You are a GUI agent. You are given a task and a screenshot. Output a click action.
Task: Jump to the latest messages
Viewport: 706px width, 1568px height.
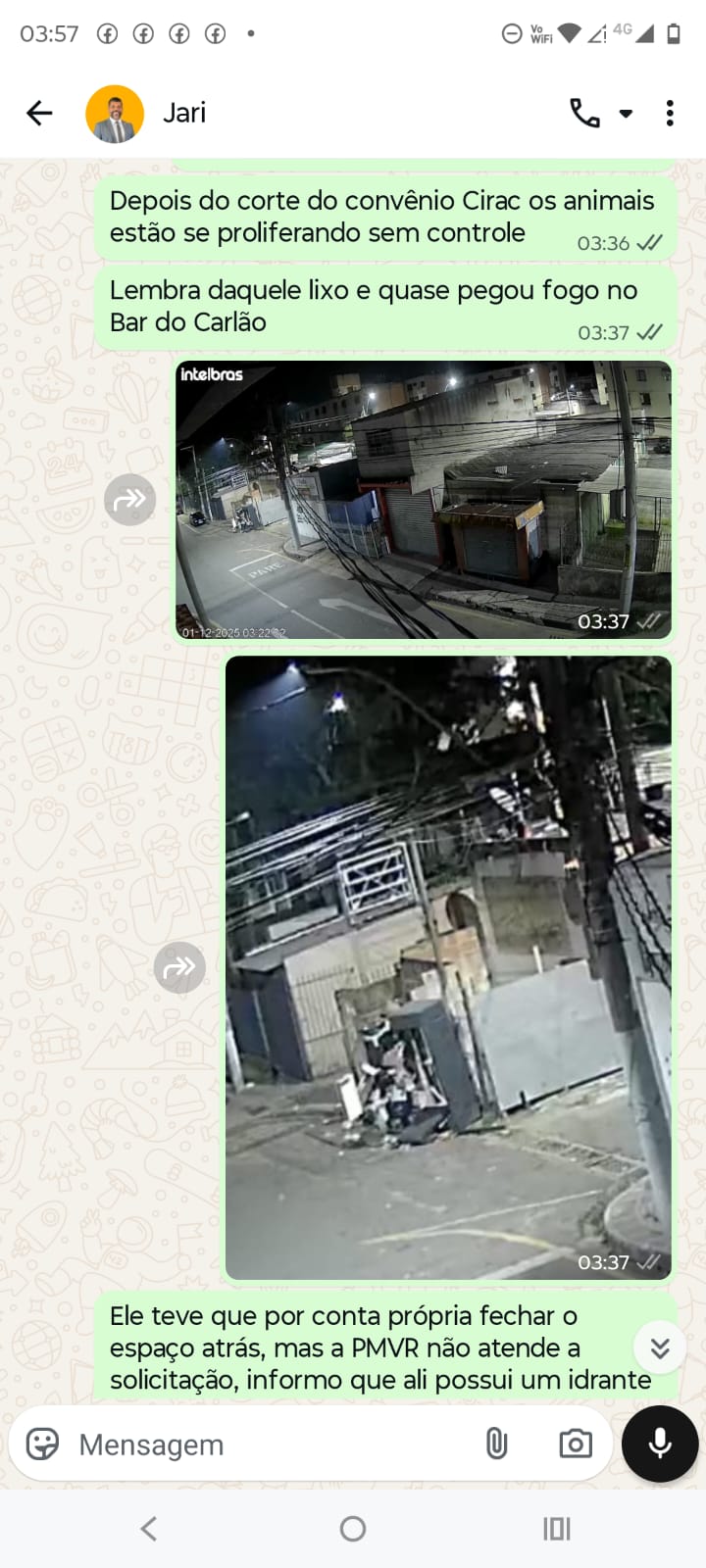(659, 1348)
